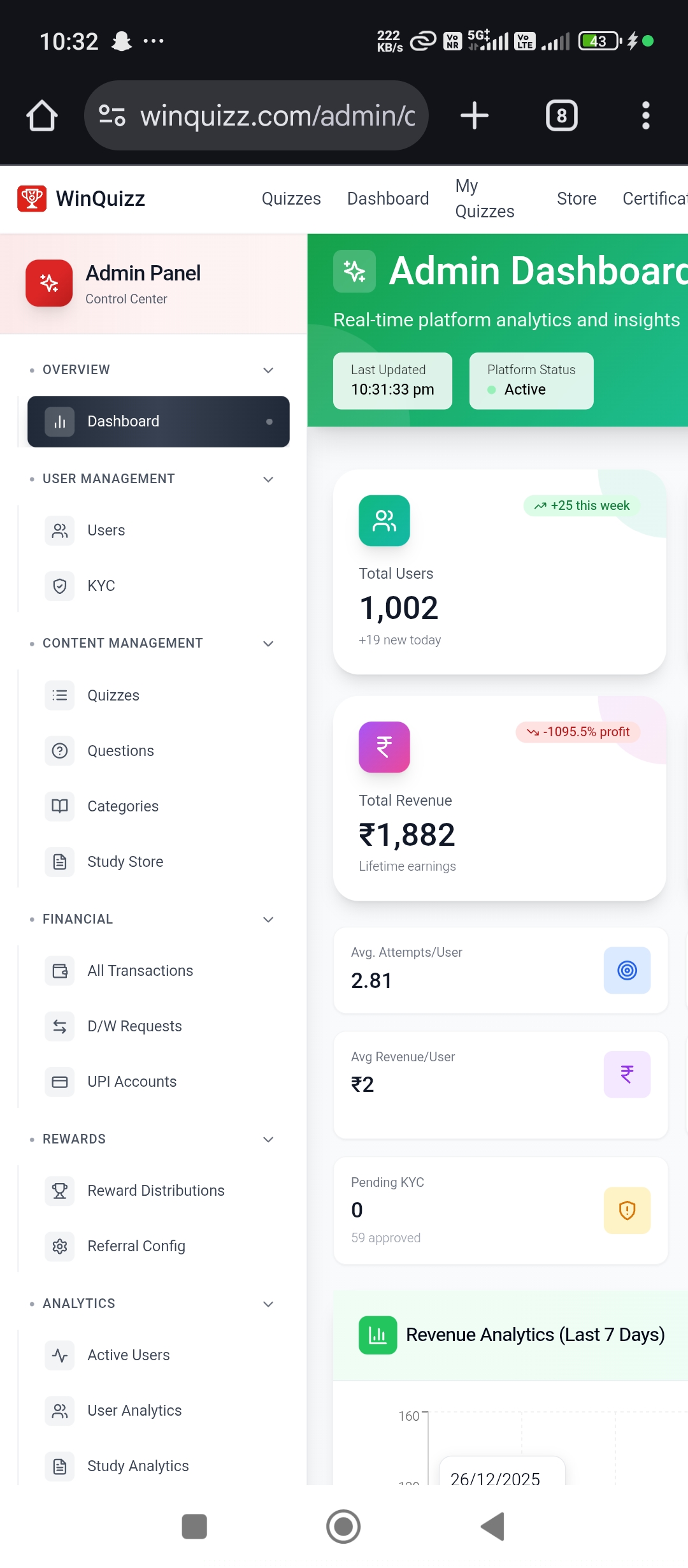Go to Store in the top navigation
The width and height of the screenshot is (688, 1568).
[x=576, y=199]
